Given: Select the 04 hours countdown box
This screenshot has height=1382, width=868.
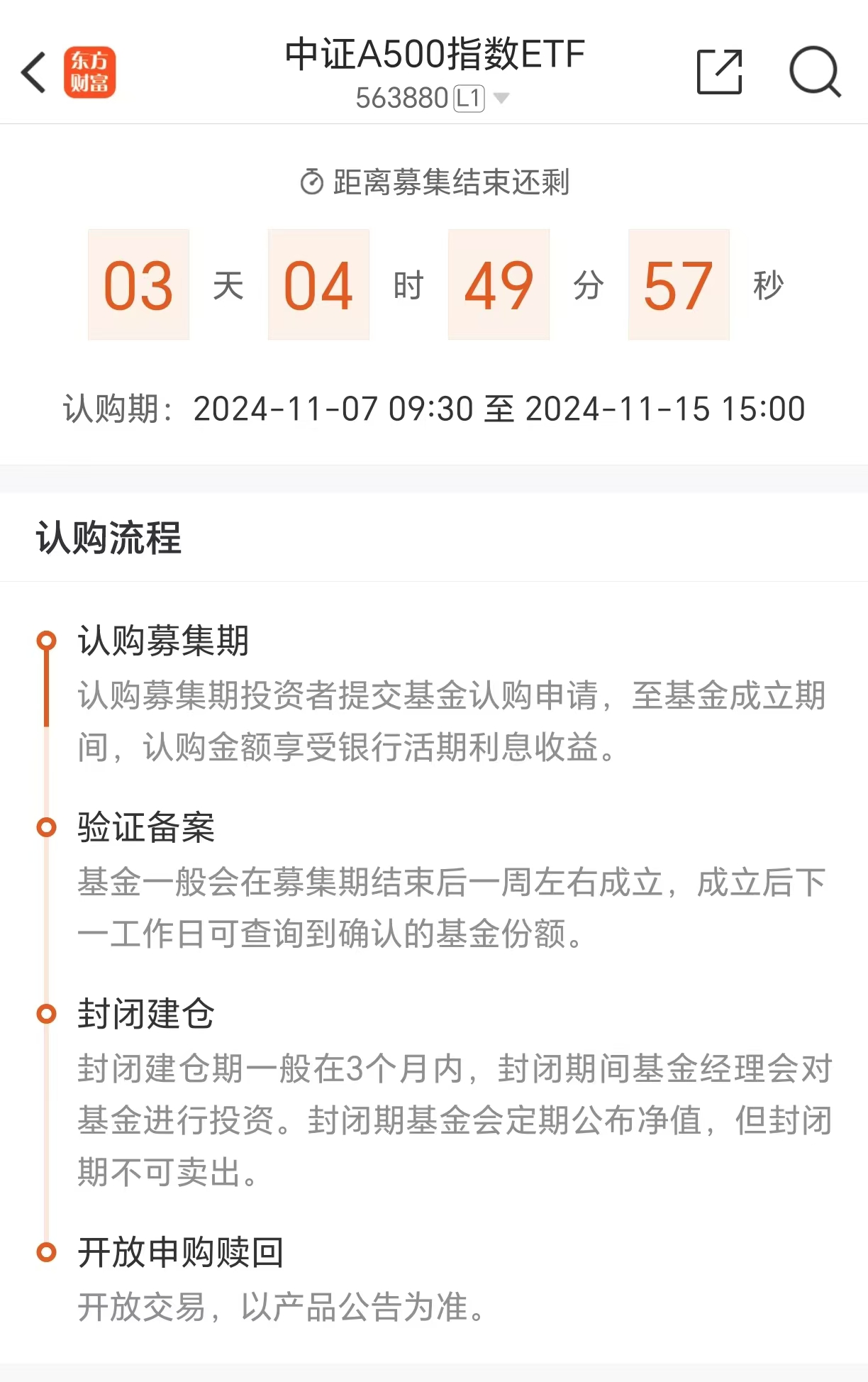Looking at the screenshot, I should pyautogui.click(x=318, y=285).
